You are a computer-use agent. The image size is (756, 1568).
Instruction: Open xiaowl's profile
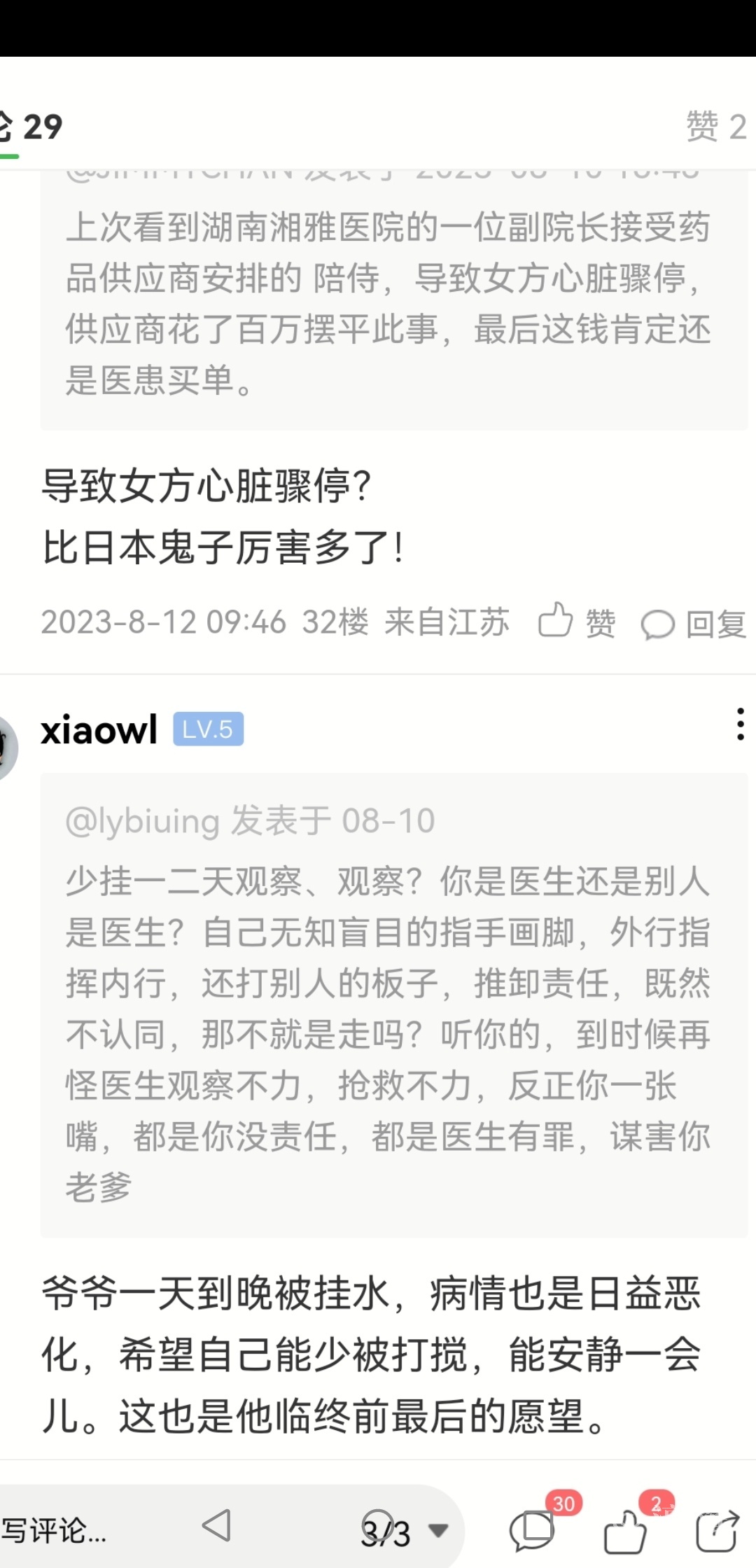[99, 730]
